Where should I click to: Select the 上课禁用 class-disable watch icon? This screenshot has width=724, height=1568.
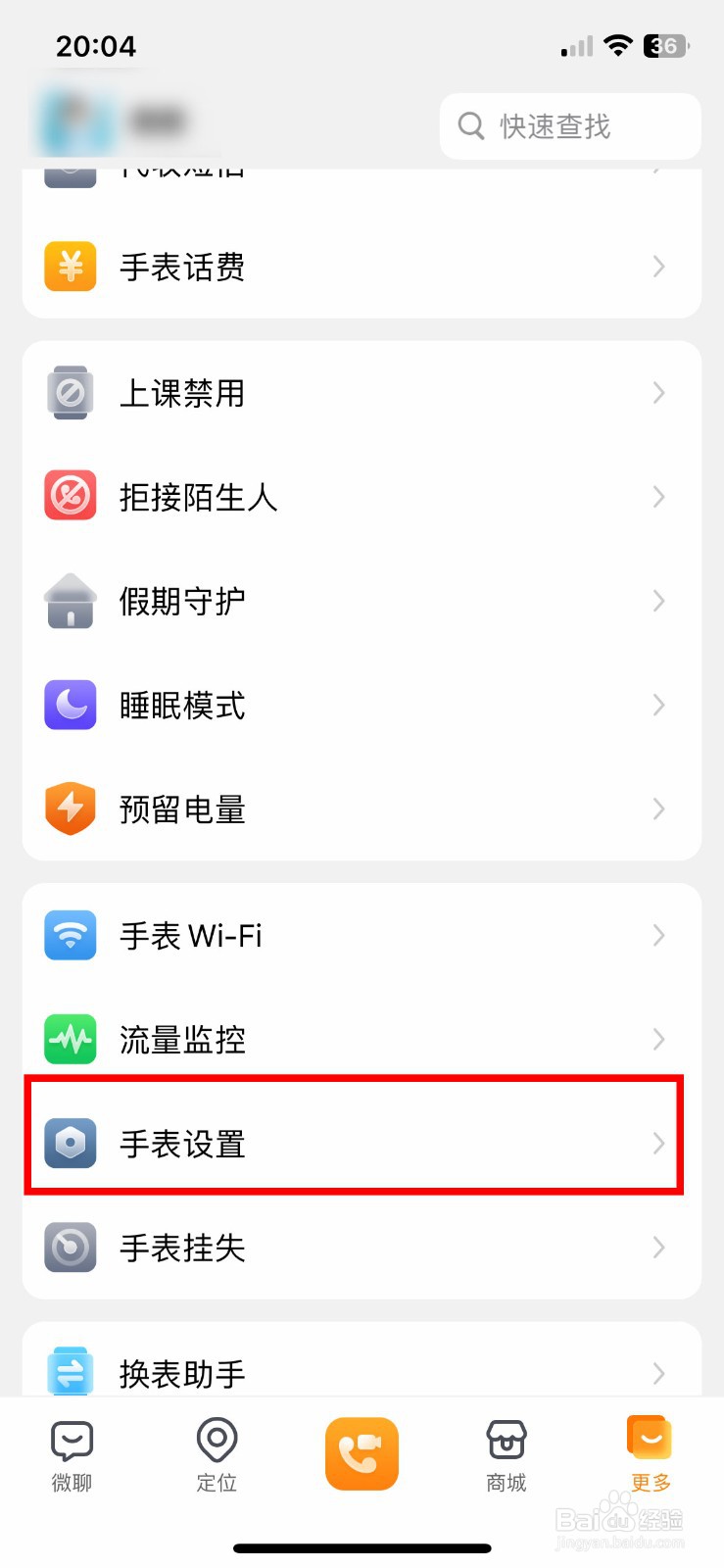(x=69, y=392)
